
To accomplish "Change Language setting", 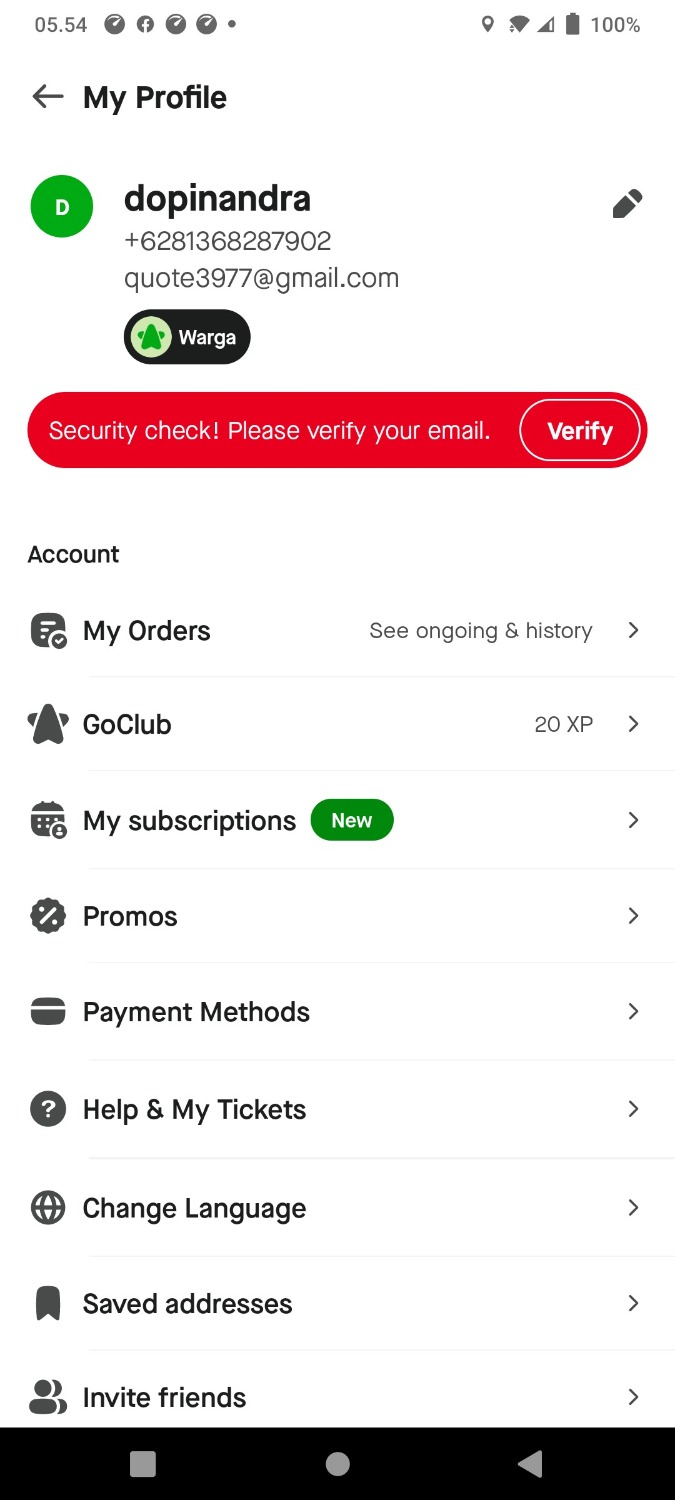I will pyautogui.click(x=336, y=1208).
